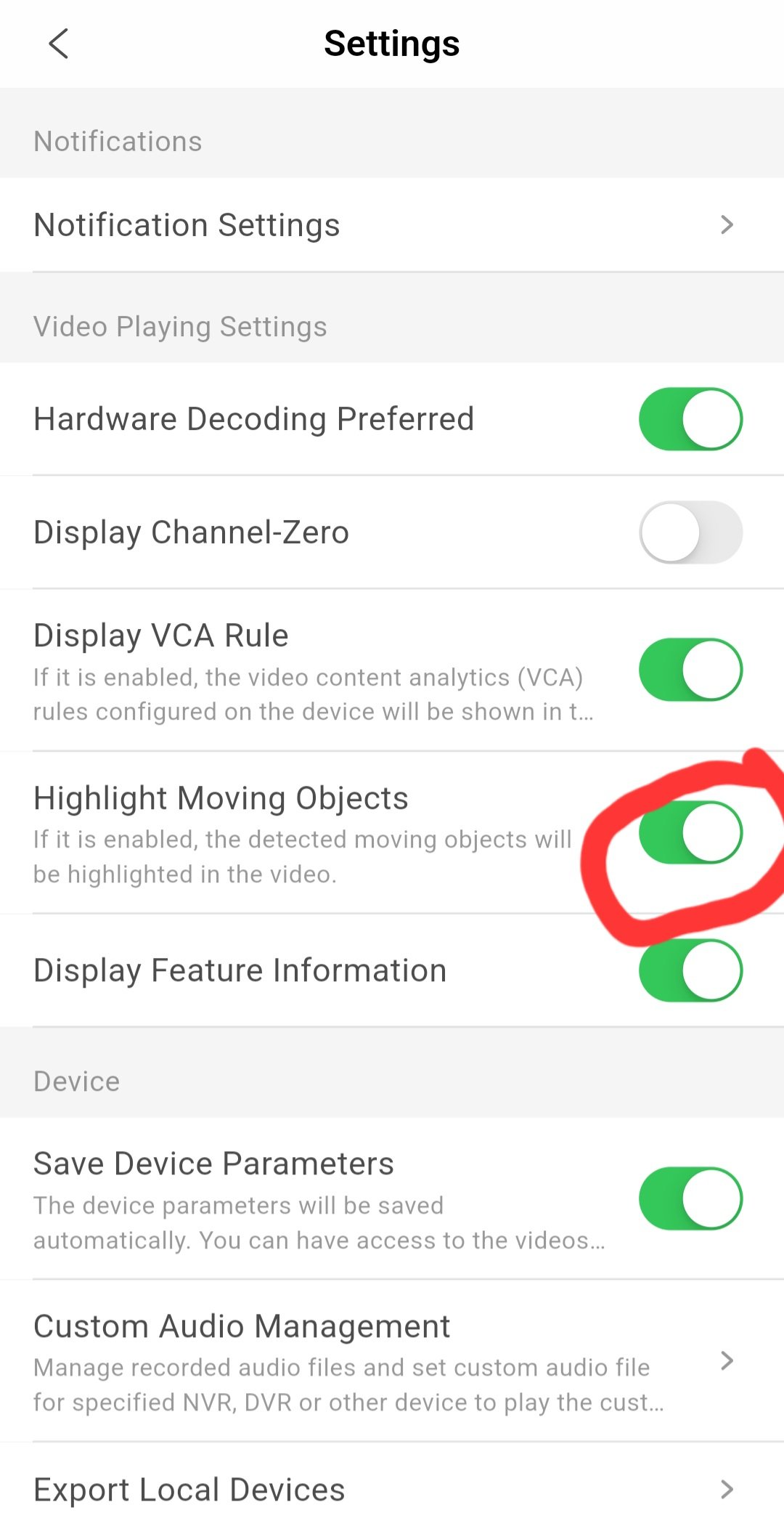Disable the Display VCA Rule switch
This screenshot has width=784, height=1526.
pos(690,670)
